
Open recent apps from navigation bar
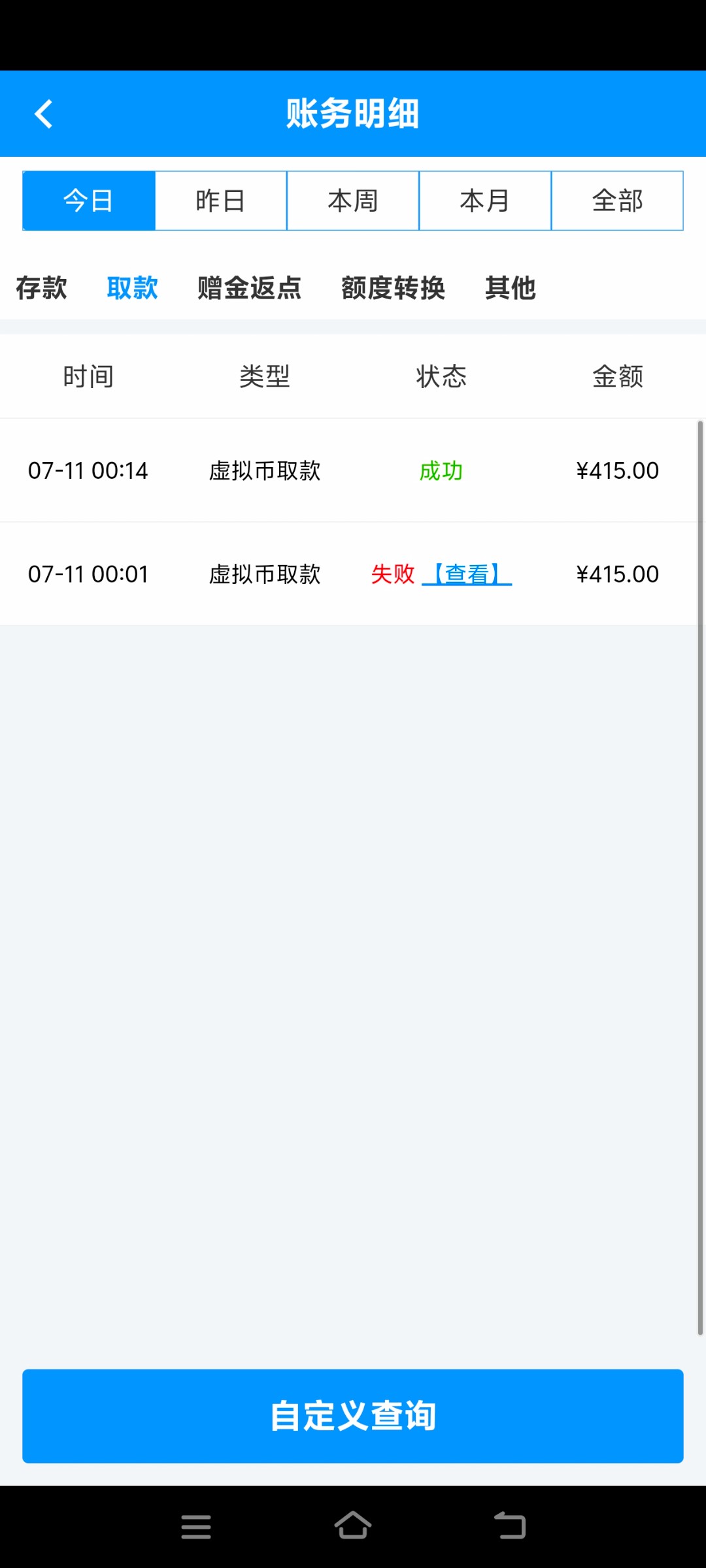(196, 1527)
